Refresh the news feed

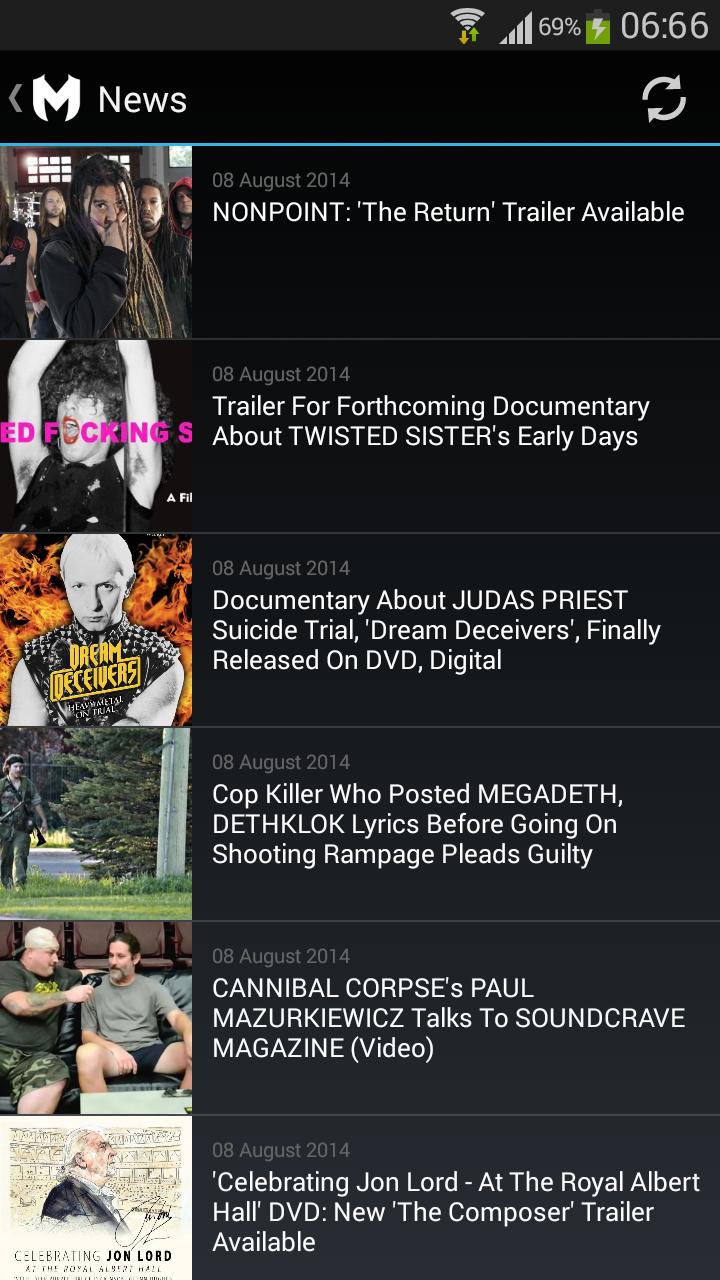click(663, 98)
